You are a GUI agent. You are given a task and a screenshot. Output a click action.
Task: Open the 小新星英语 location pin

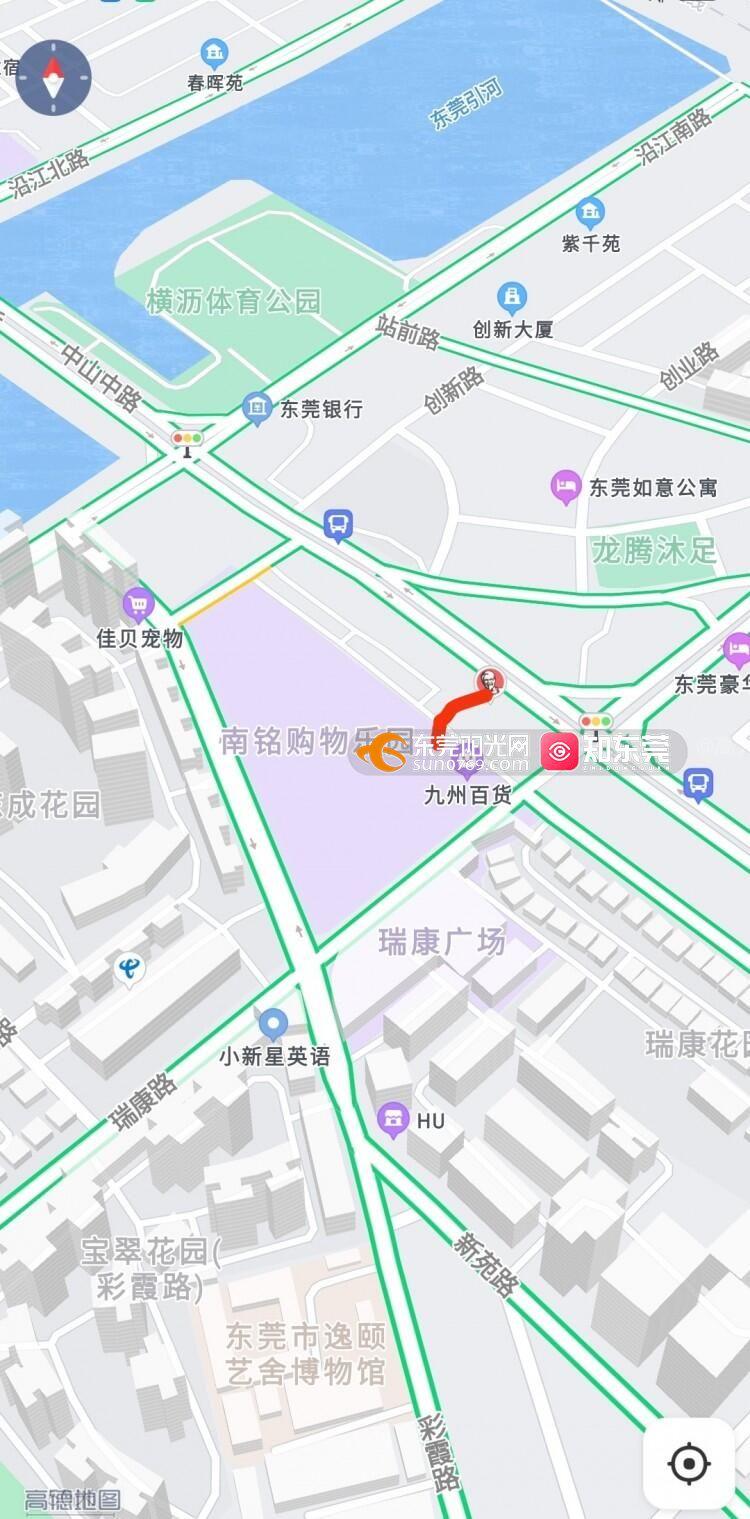coord(272,1024)
